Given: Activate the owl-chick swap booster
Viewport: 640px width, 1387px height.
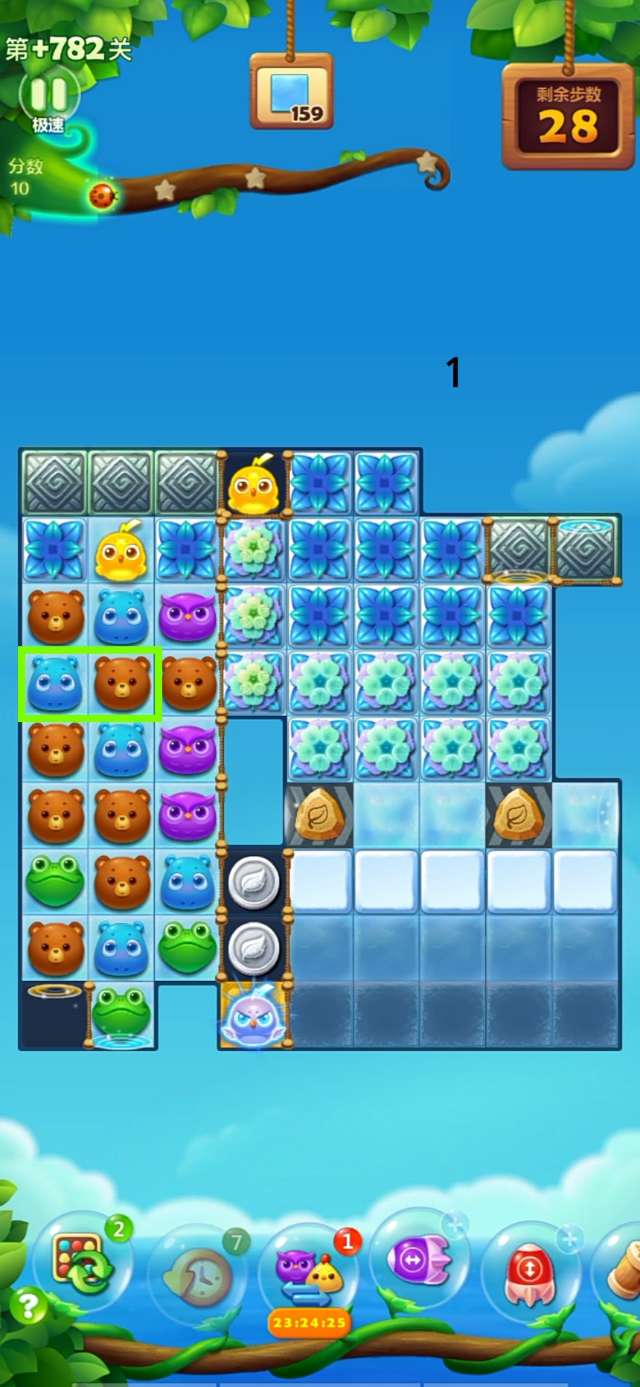Looking at the screenshot, I should click(x=309, y=1268).
